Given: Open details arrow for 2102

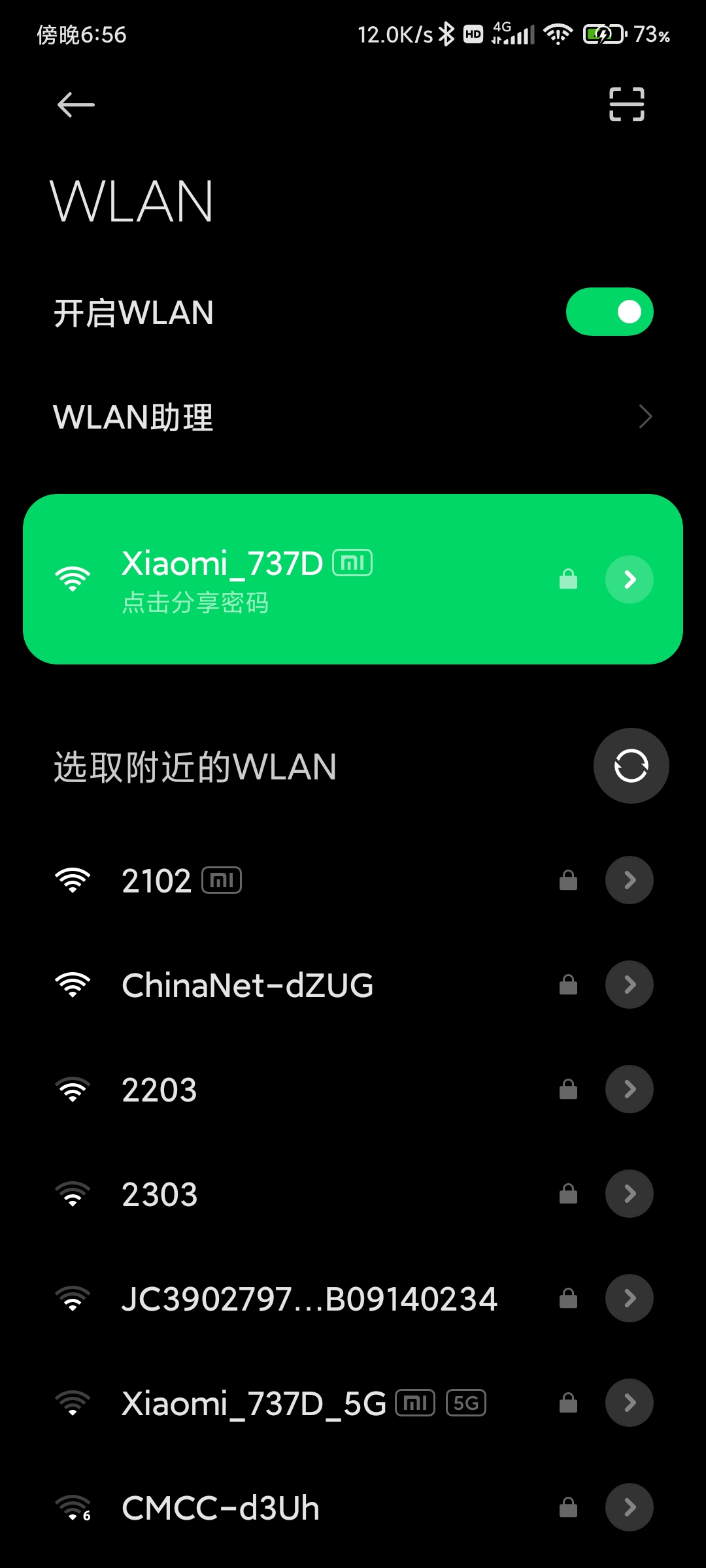Looking at the screenshot, I should point(629,881).
